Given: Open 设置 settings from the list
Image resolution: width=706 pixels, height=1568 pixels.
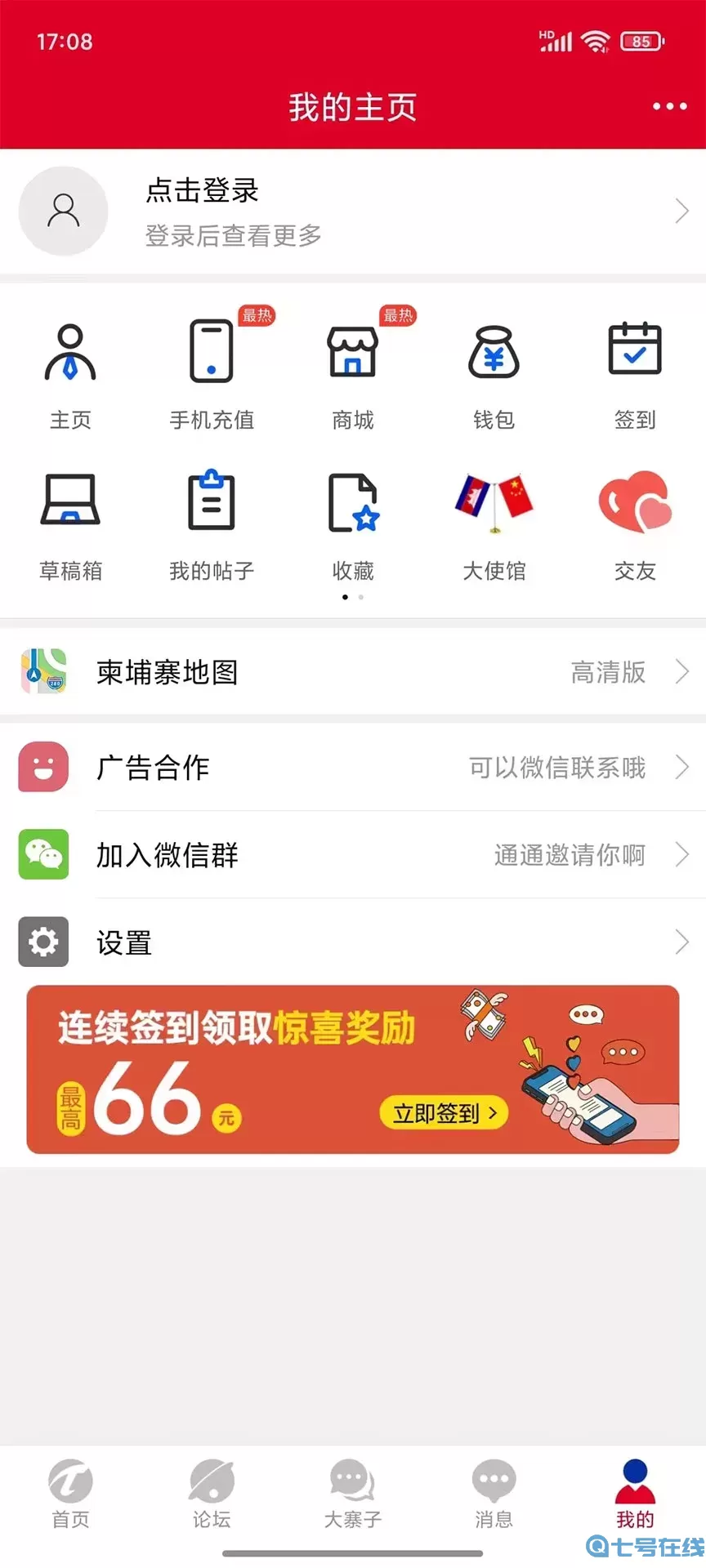Looking at the screenshot, I should point(353,942).
